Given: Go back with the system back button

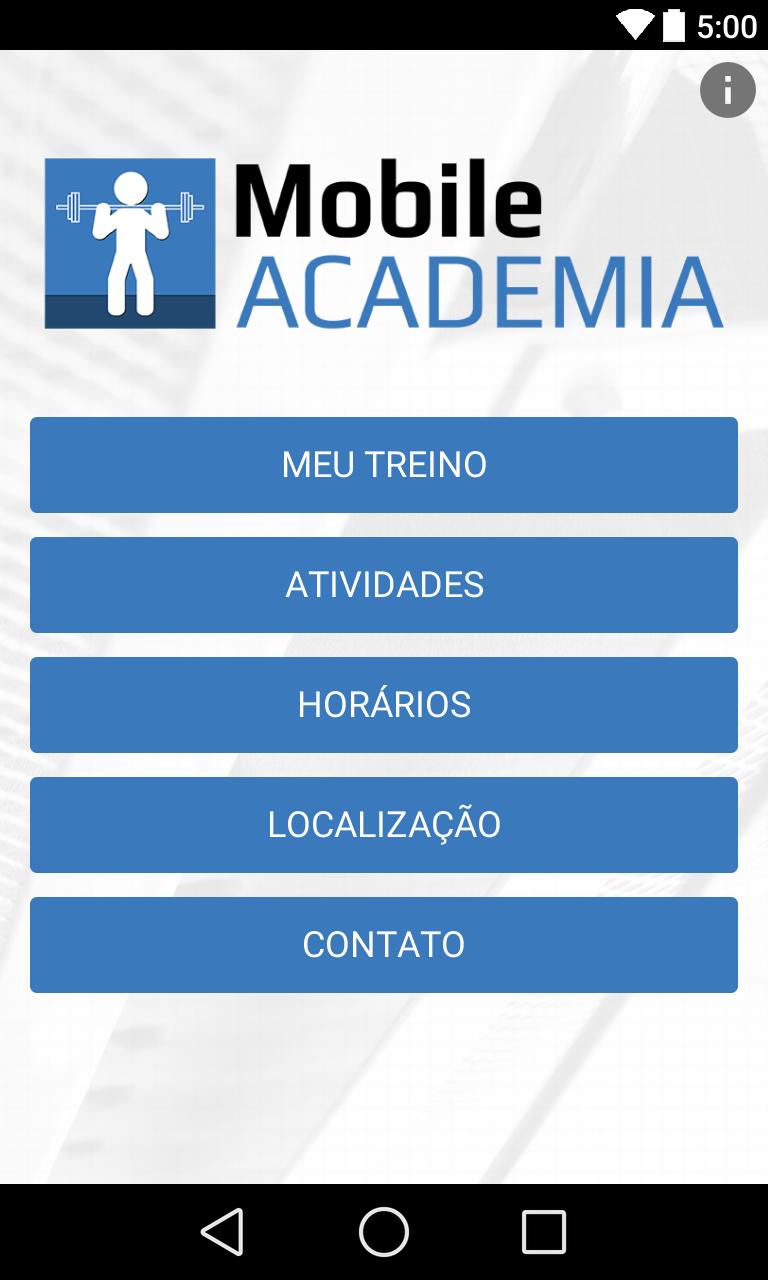Looking at the screenshot, I should coord(223,1231).
